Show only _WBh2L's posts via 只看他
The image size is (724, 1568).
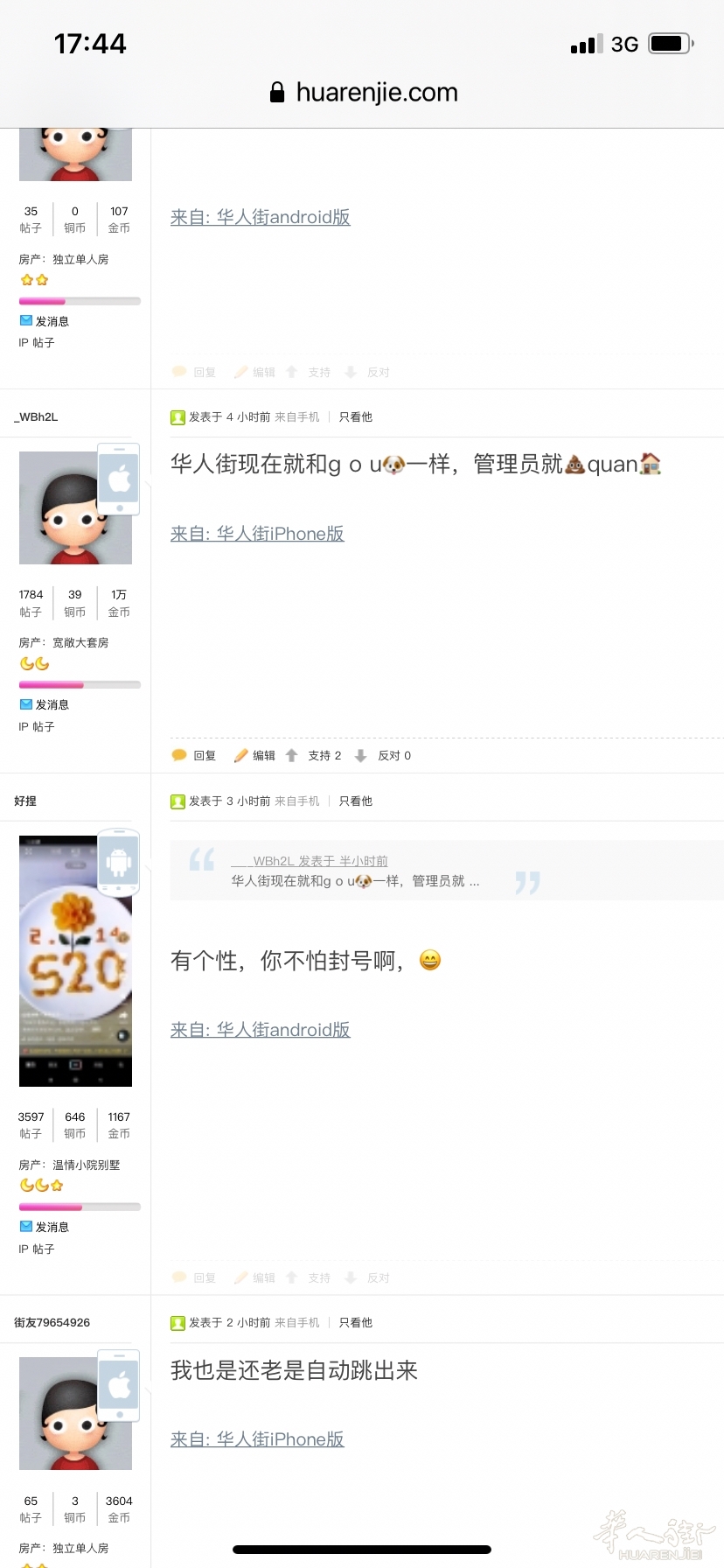(x=356, y=417)
